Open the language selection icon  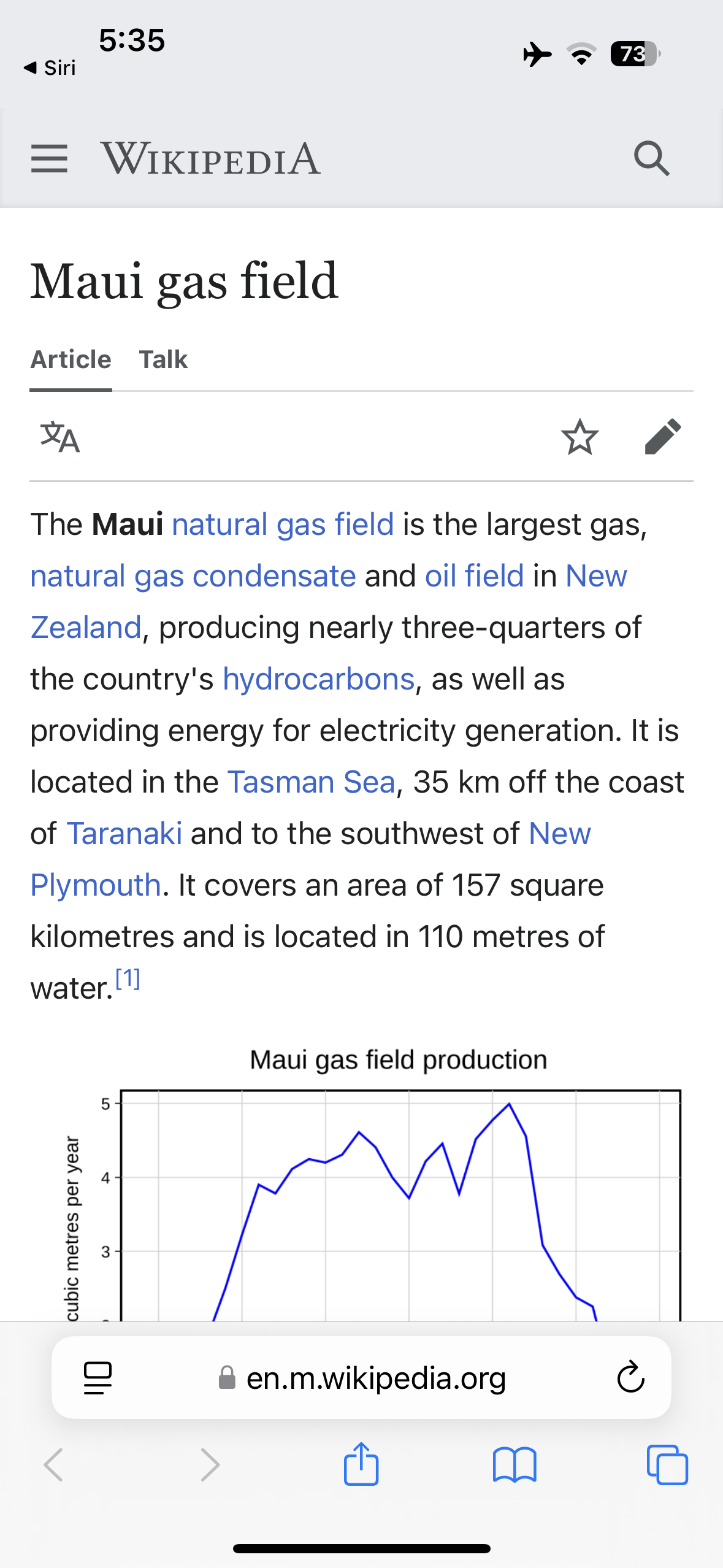point(60,437)
